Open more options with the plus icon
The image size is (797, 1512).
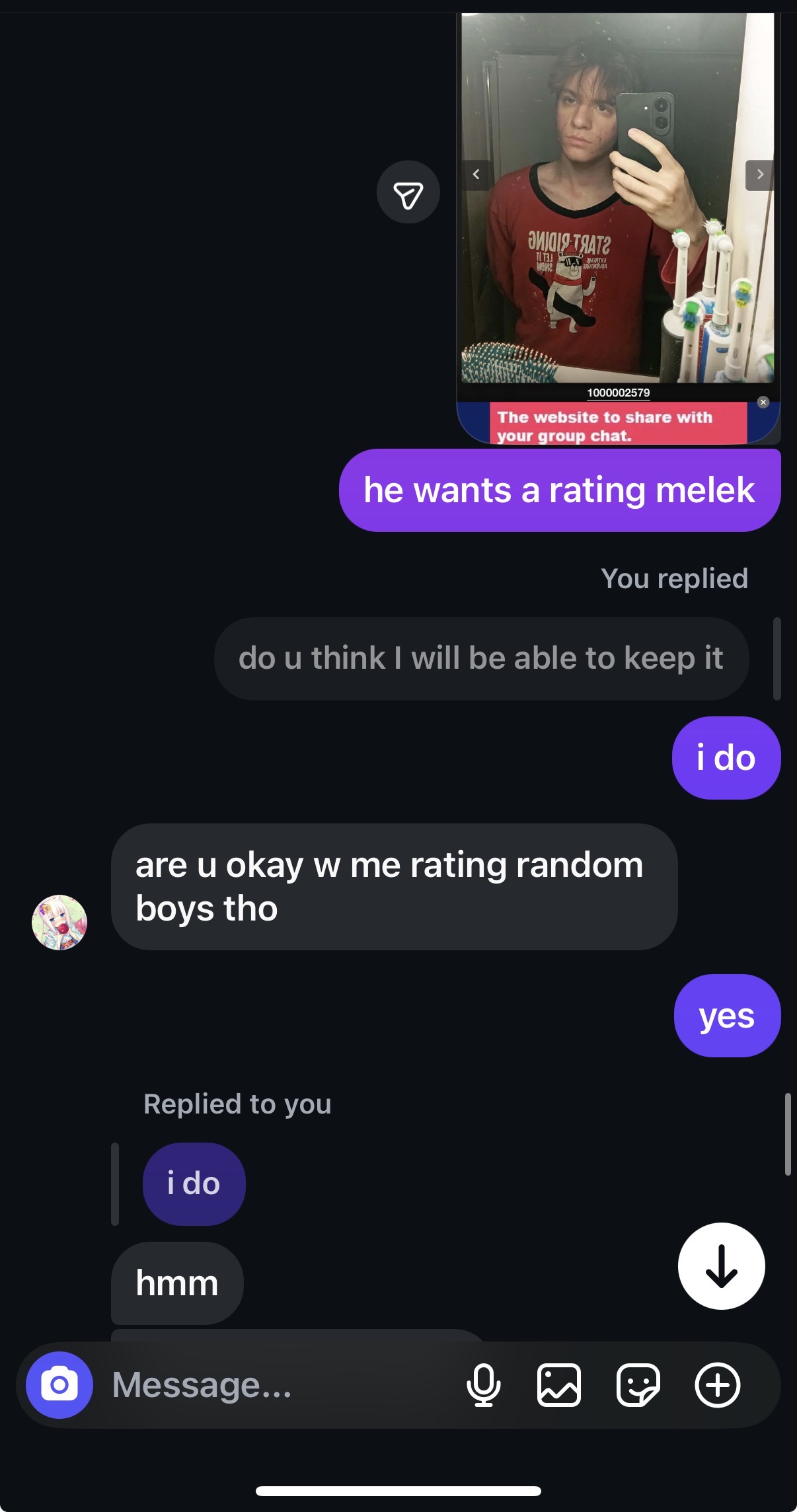(718, 1384)
